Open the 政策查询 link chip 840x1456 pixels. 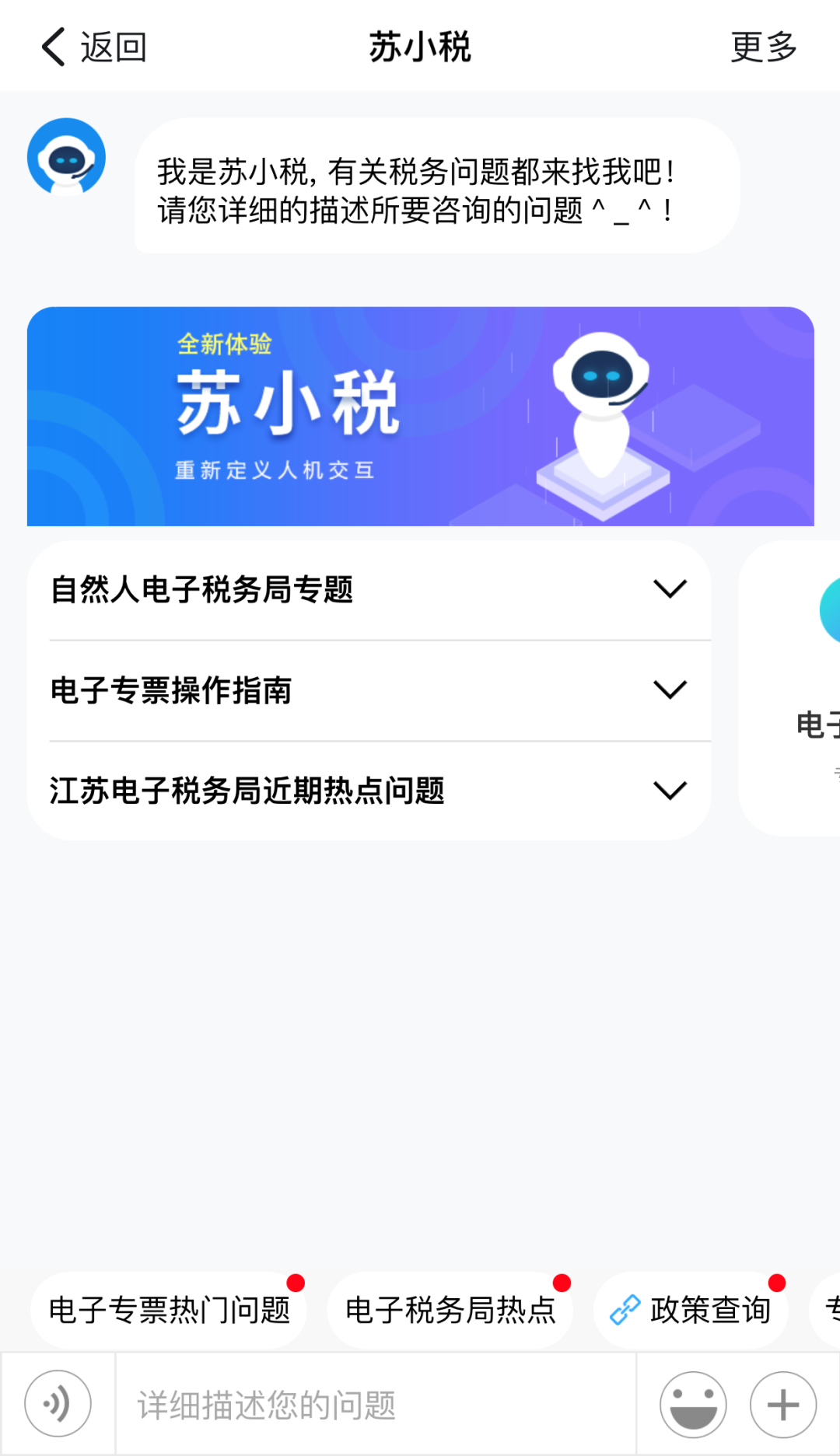(691, 1310)
